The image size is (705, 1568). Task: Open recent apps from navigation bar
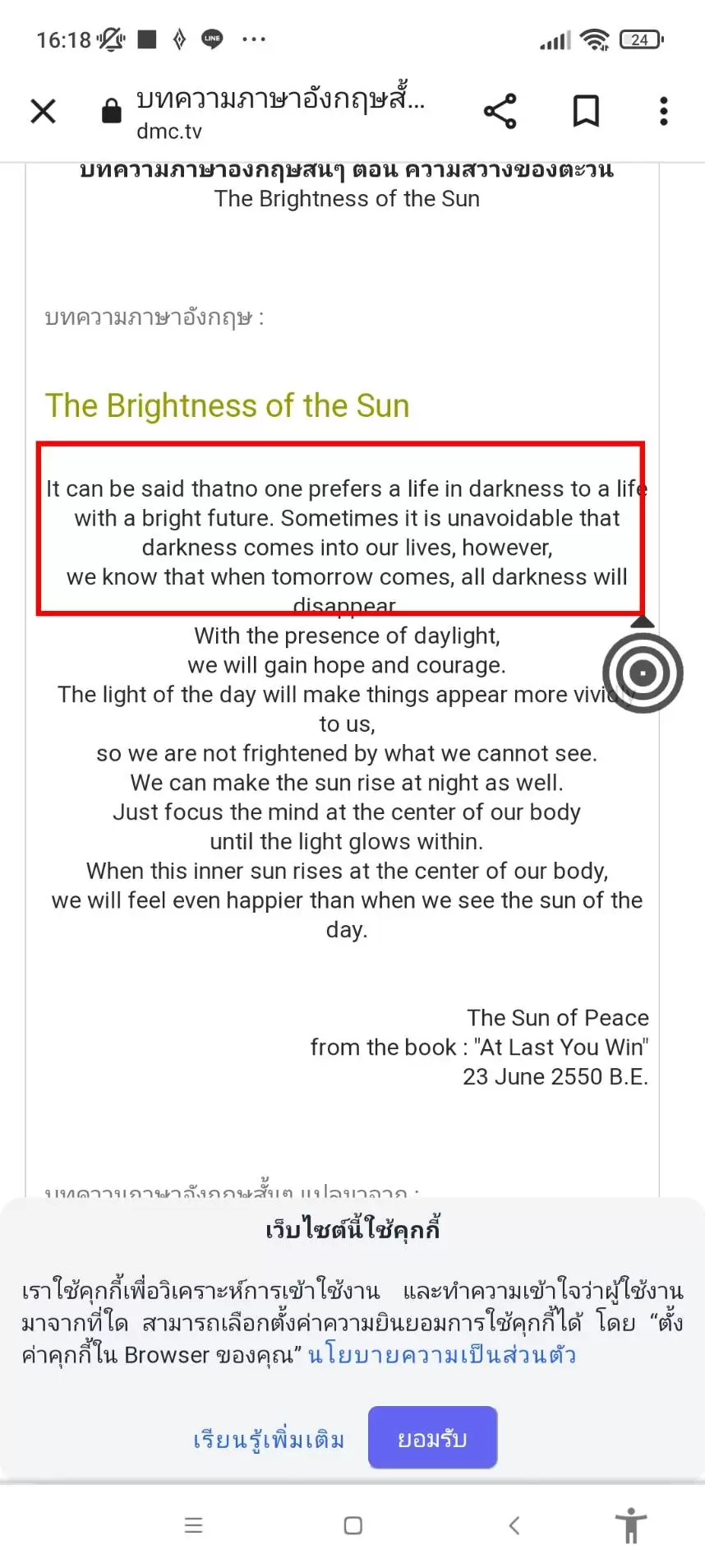[x=194, y=1526]
